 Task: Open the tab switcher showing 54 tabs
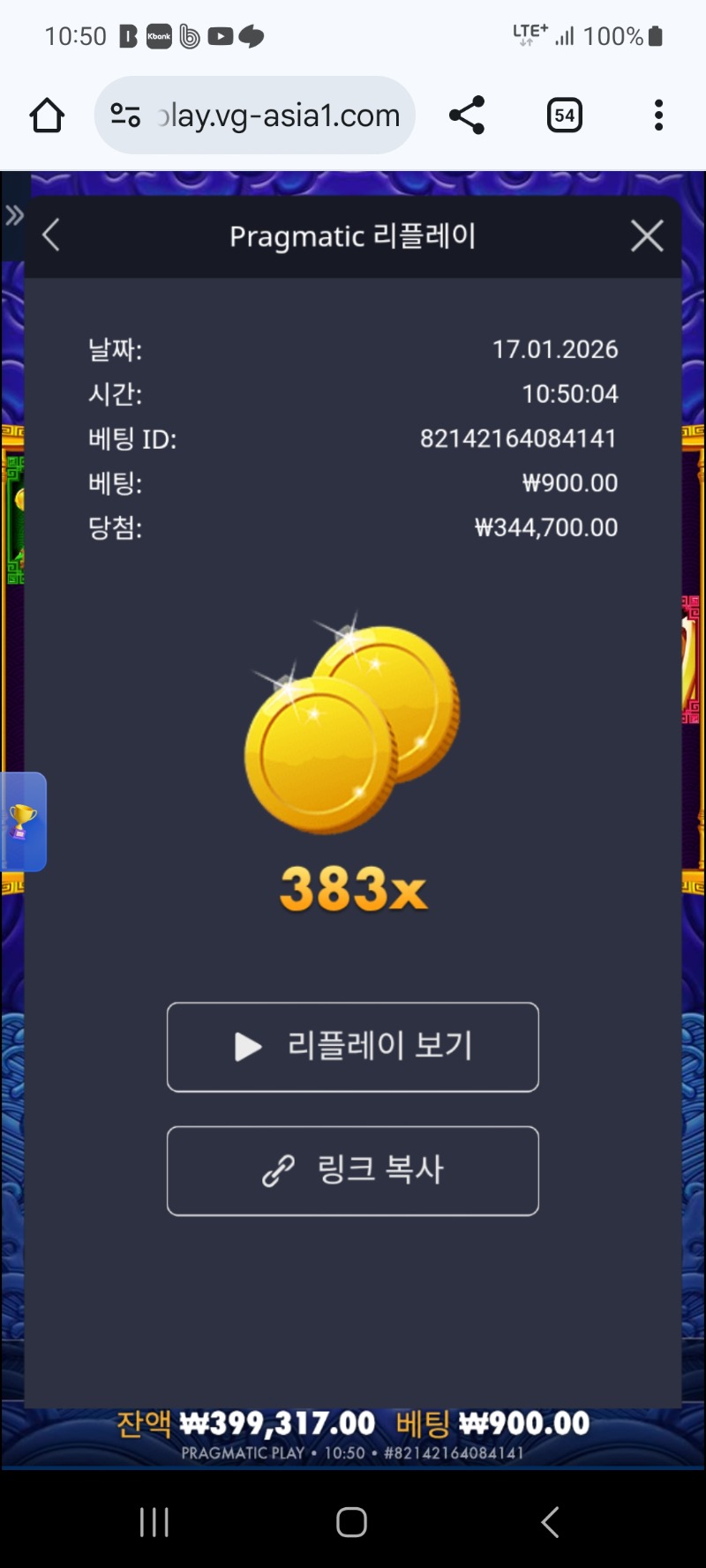click(x=564, y=116)
